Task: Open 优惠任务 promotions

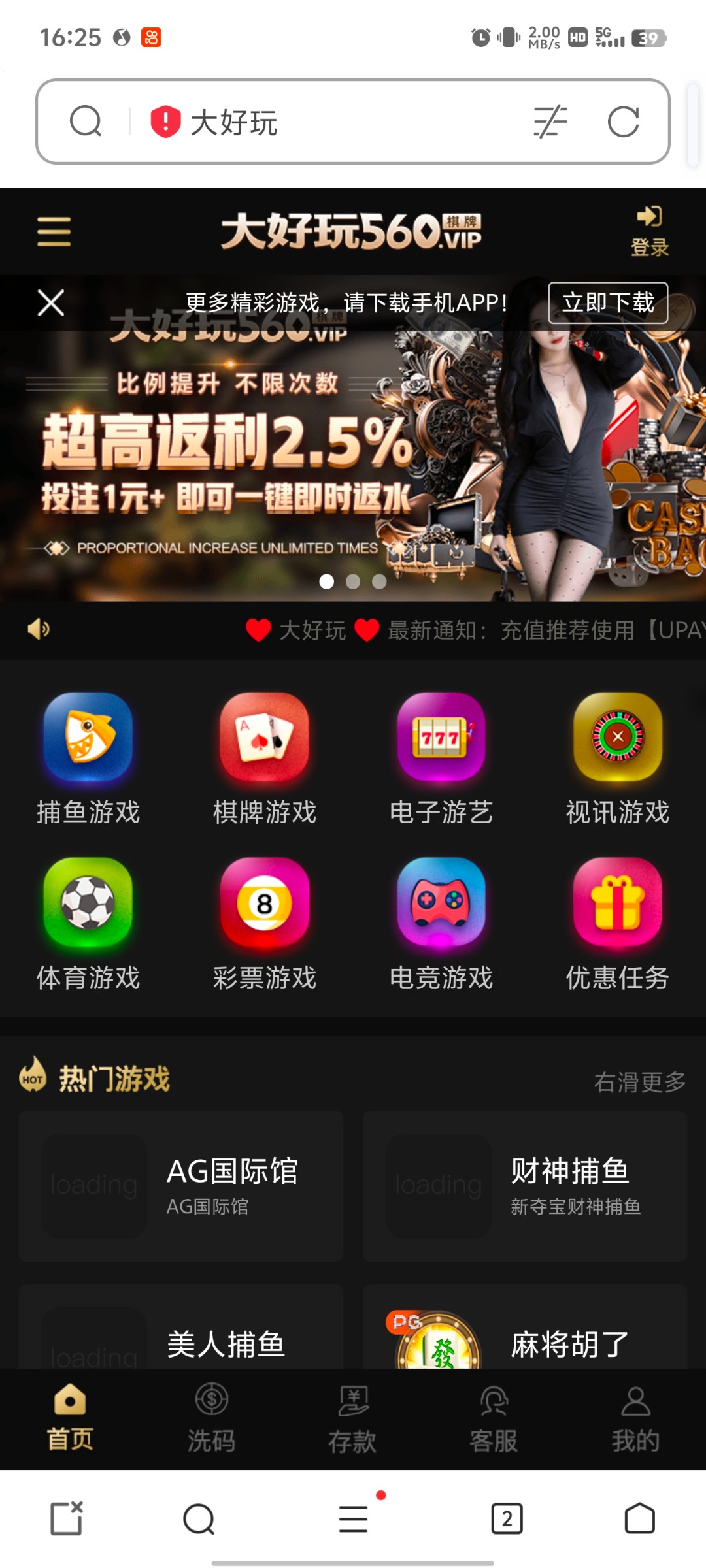Action: point(618,923)
